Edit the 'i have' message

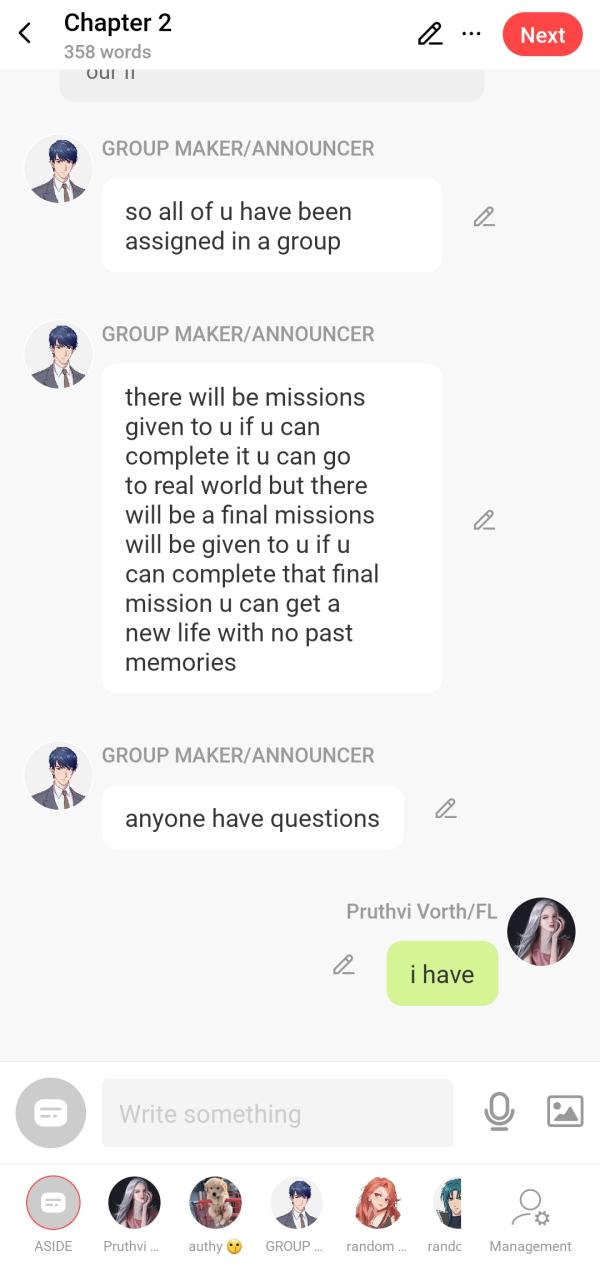tap(344, 965)
